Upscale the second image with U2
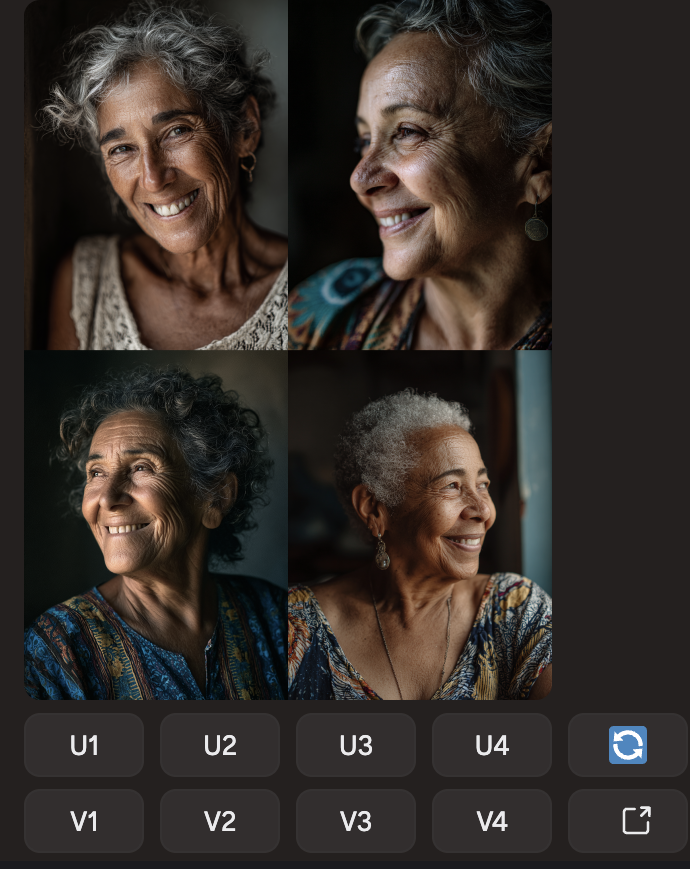The height and width of the screenshot is (869, 690). tap(220, 745)
